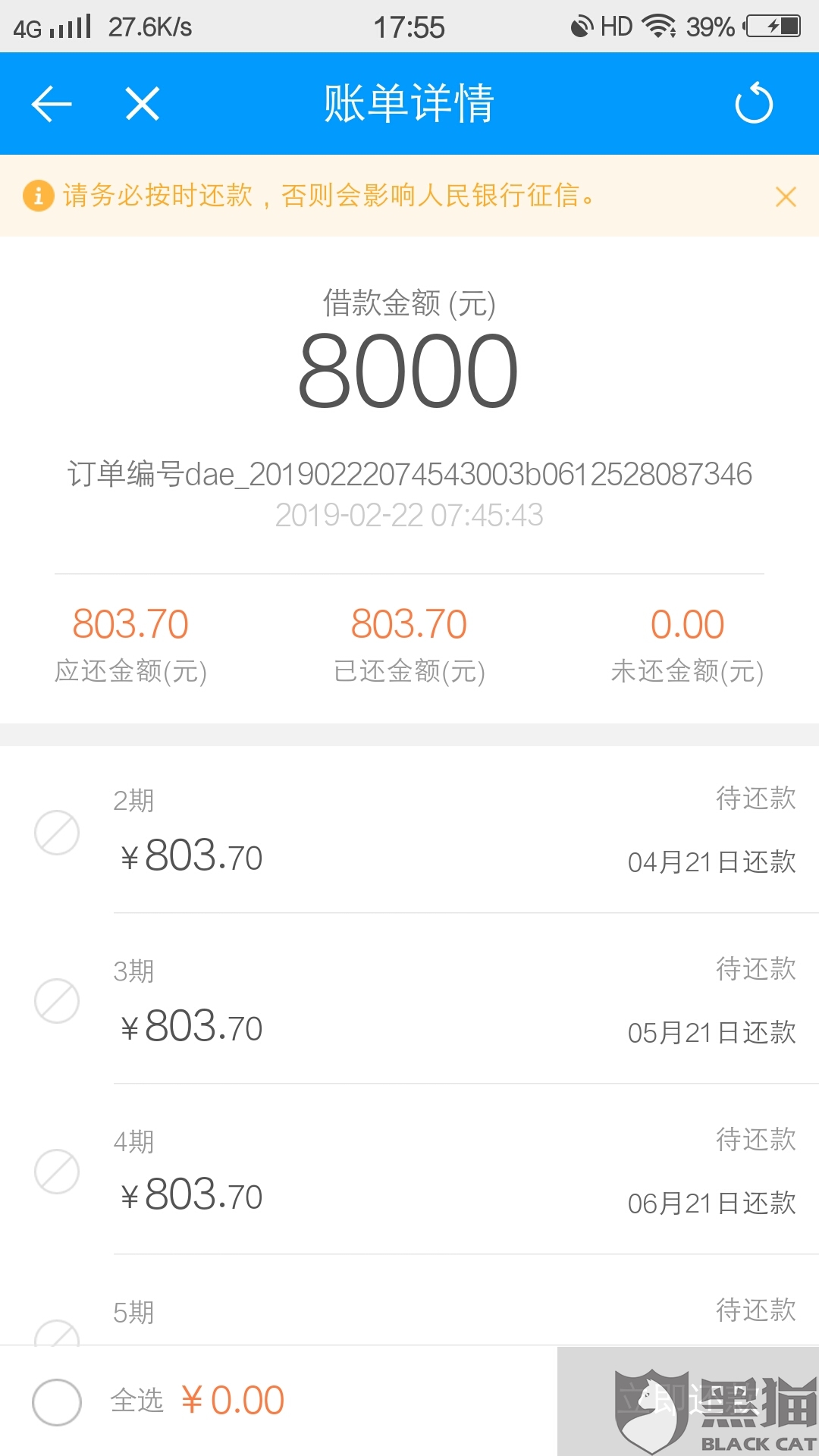Select the 3期 installment checkbox

click(57, 1001)
